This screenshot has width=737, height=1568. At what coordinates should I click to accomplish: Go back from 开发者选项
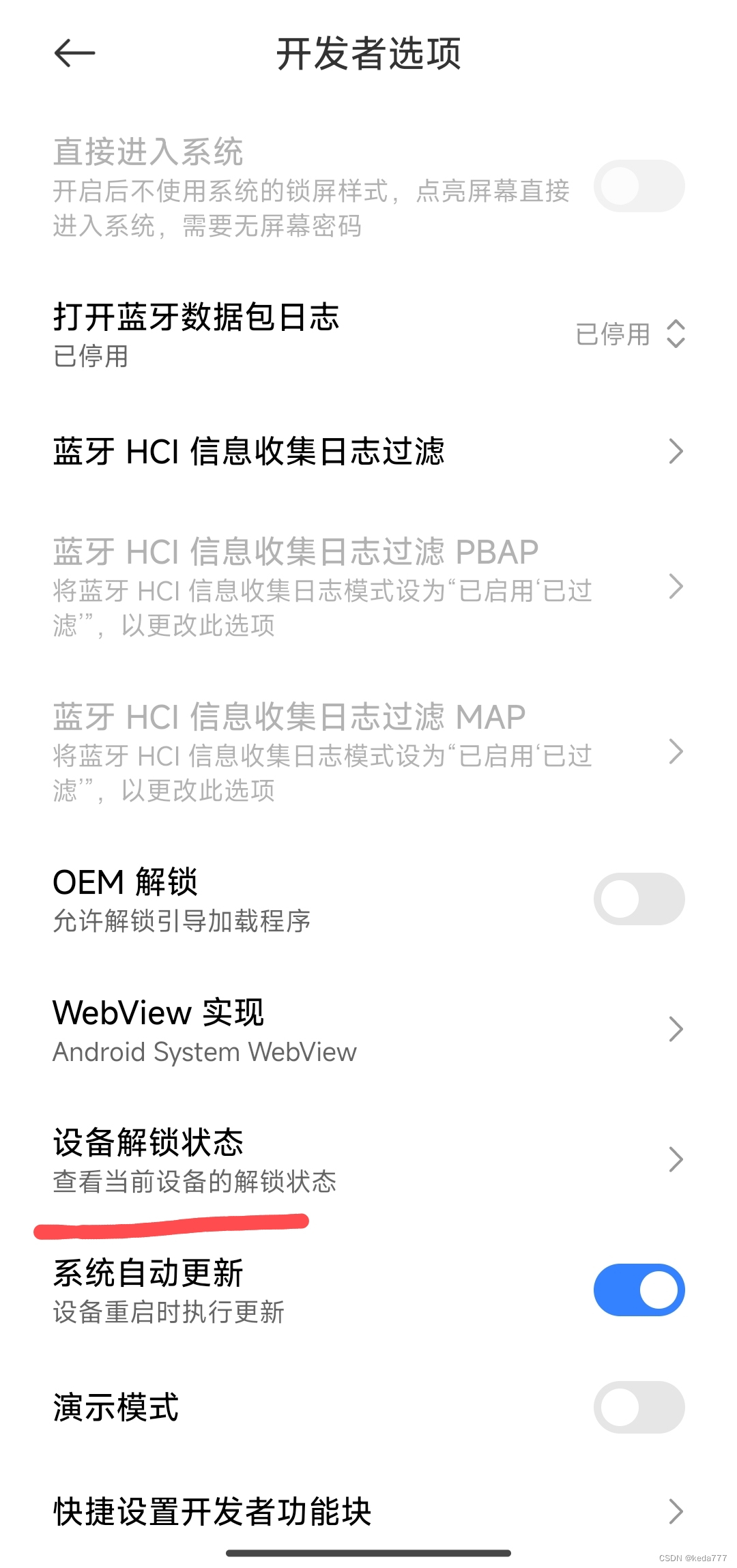pos(74,53)
